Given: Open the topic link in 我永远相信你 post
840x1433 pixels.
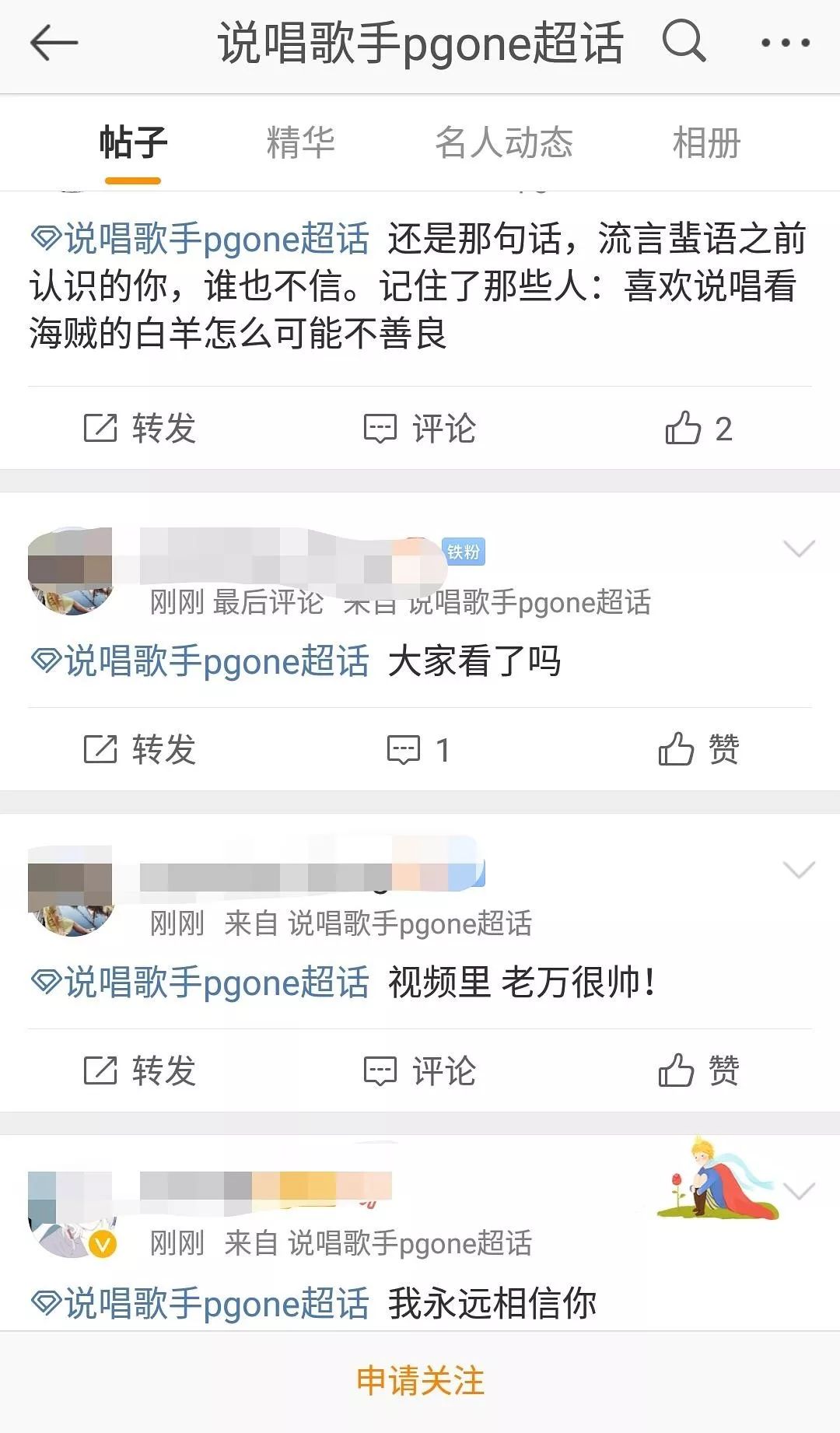Looking at the screenshot, I should (x=200, y=1304).
